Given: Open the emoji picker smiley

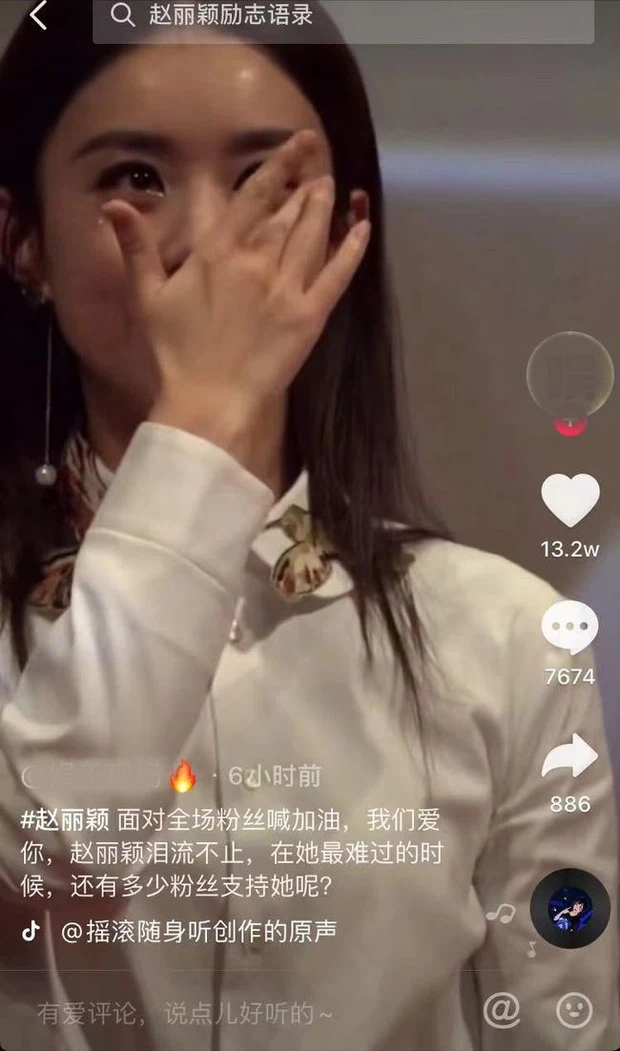Looking at the screenshot, I should 574,1010.
